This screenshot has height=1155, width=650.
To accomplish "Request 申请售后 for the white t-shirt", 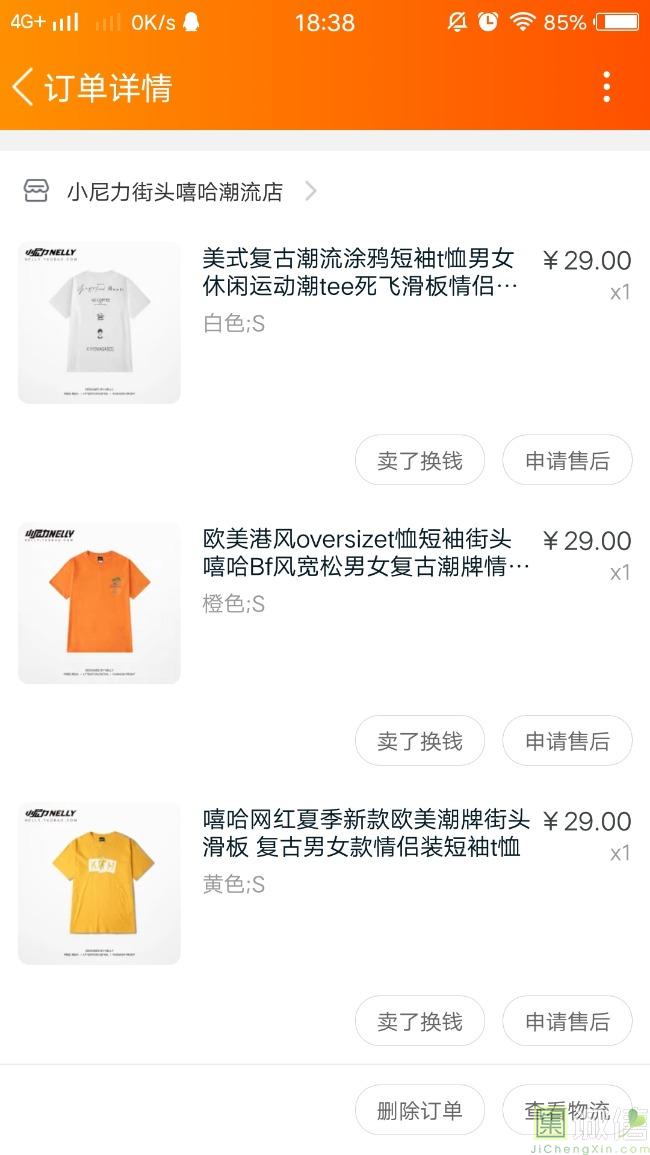I will (x=567, y=461).
